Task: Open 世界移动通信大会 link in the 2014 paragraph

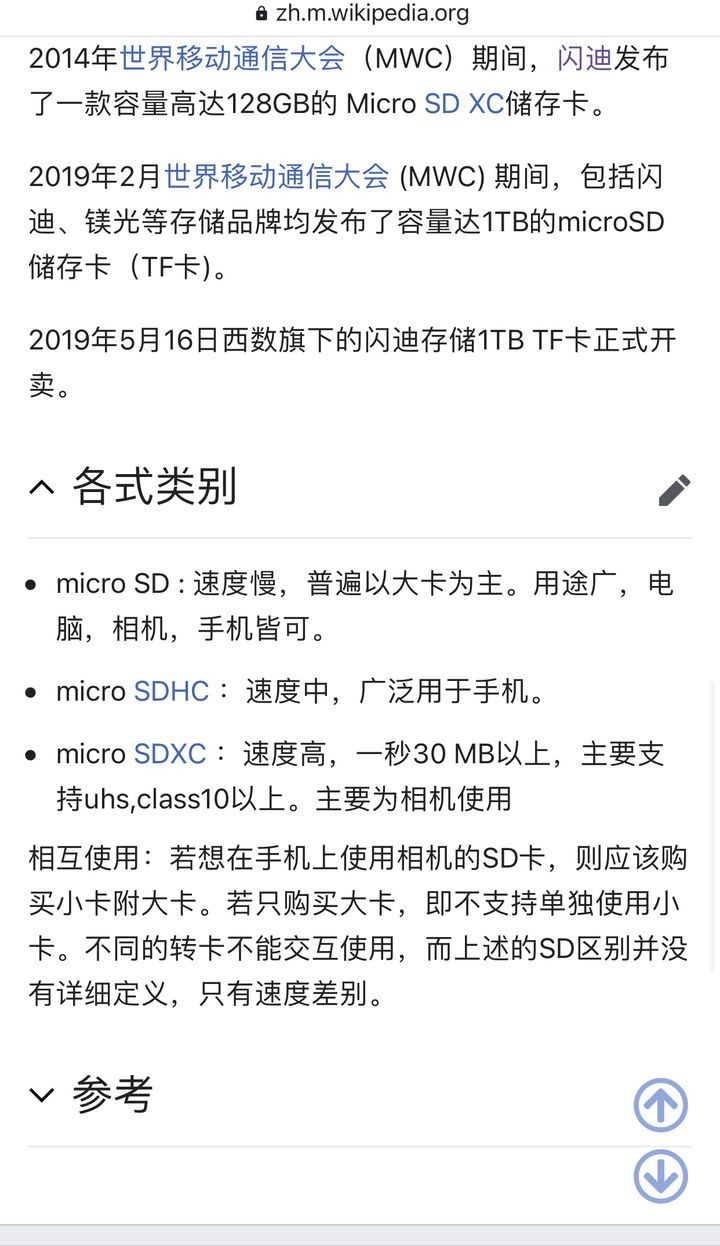Action: (237, 59)
